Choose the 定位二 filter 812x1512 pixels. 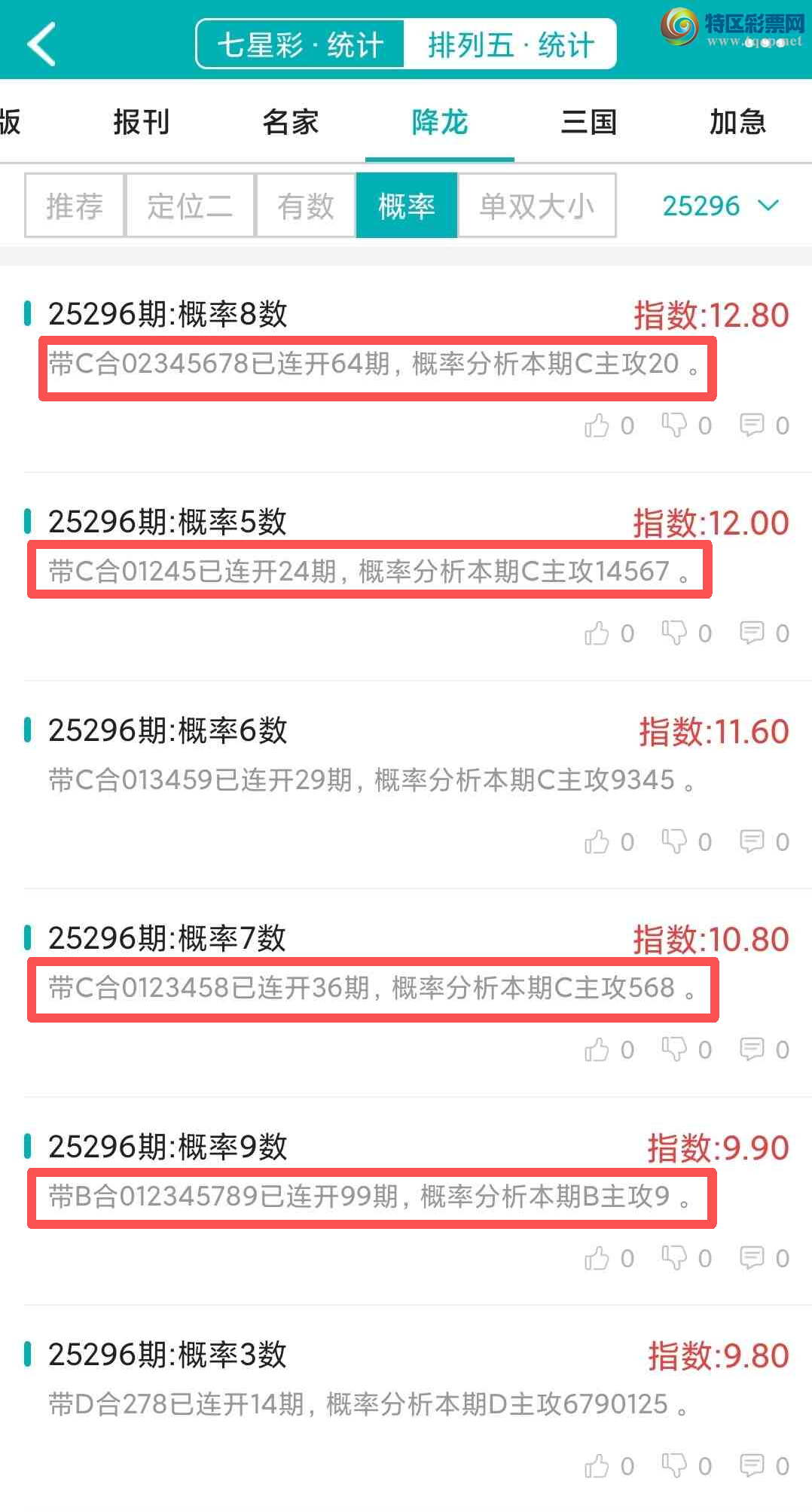coord(190,206)
